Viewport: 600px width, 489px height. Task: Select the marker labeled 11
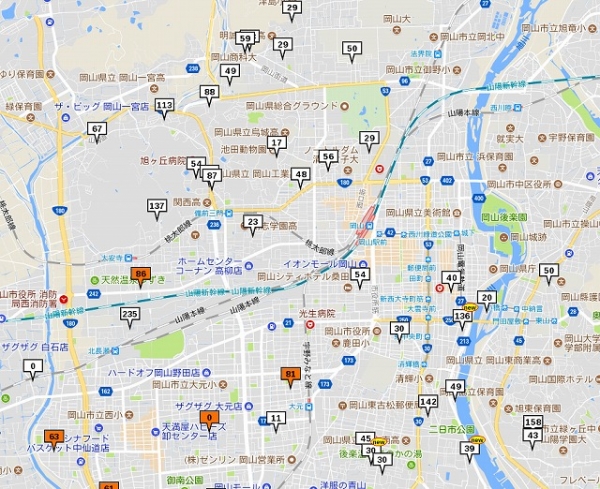click(276, 418)
